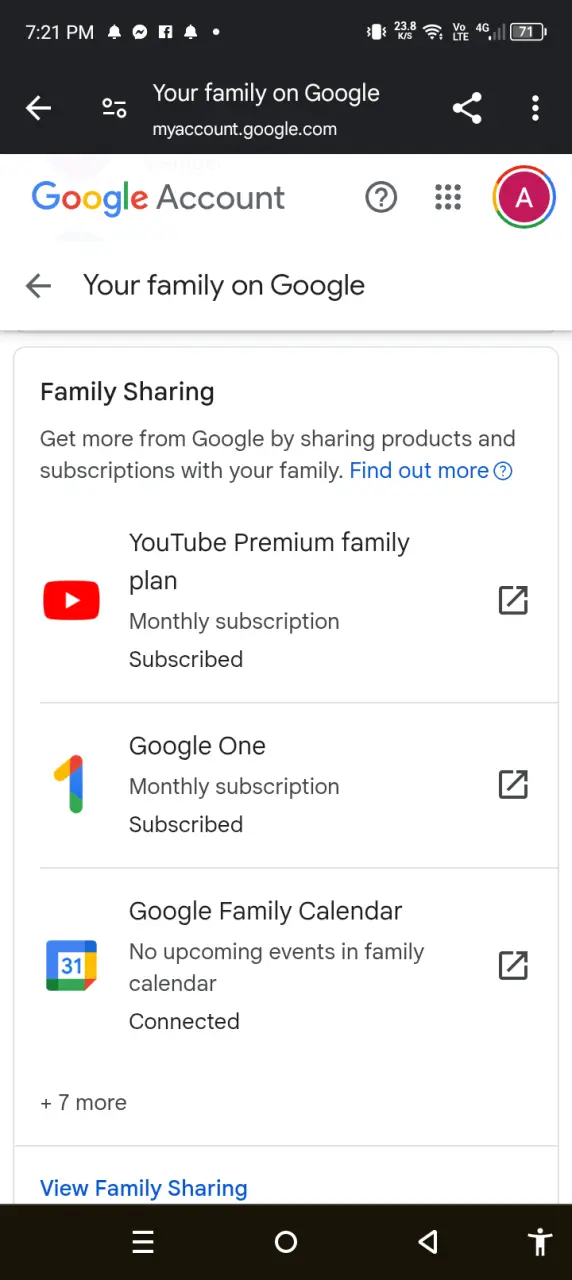Open the Google apps grid
This screenshot has width=572, height=1280.
(448, 198)
